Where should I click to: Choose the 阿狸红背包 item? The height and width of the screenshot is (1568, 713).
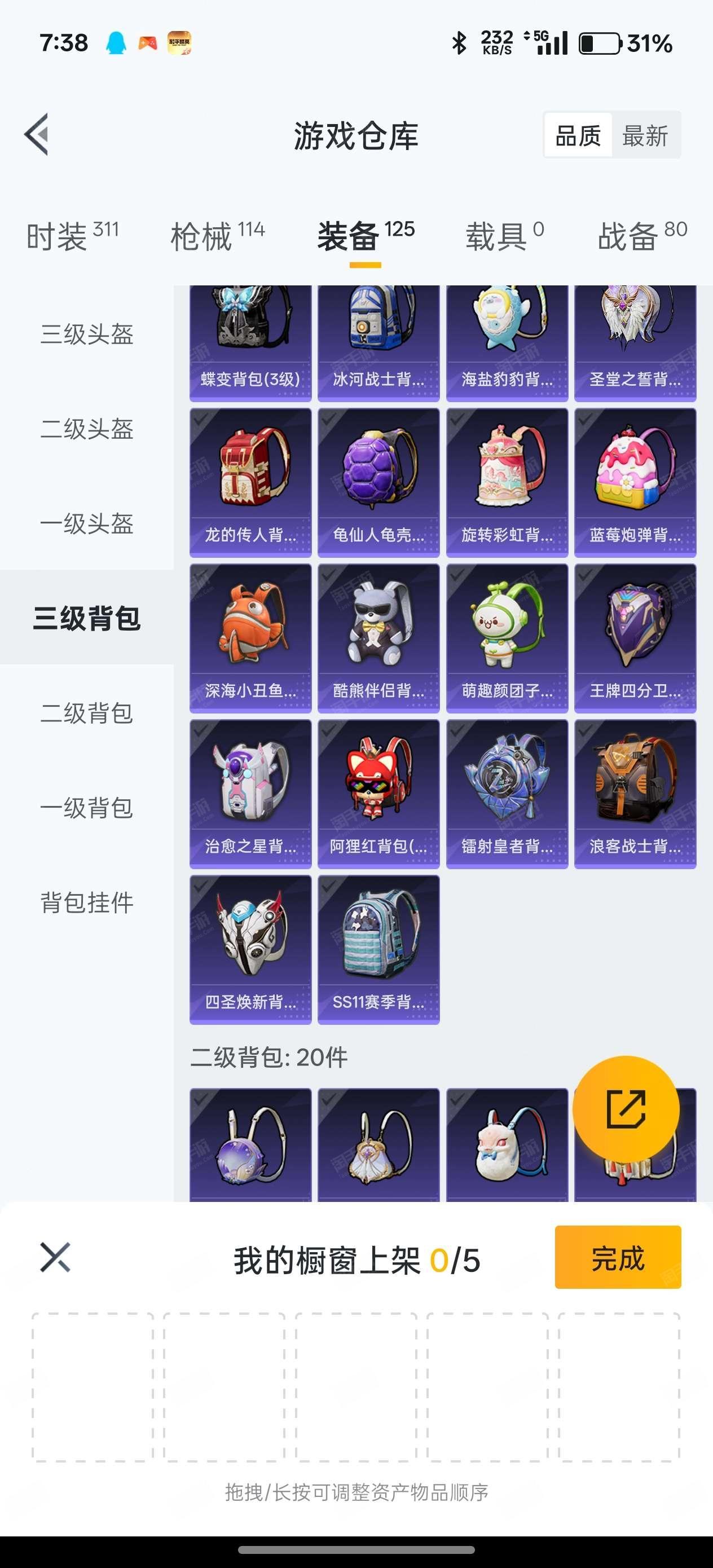tap(378, 794)
